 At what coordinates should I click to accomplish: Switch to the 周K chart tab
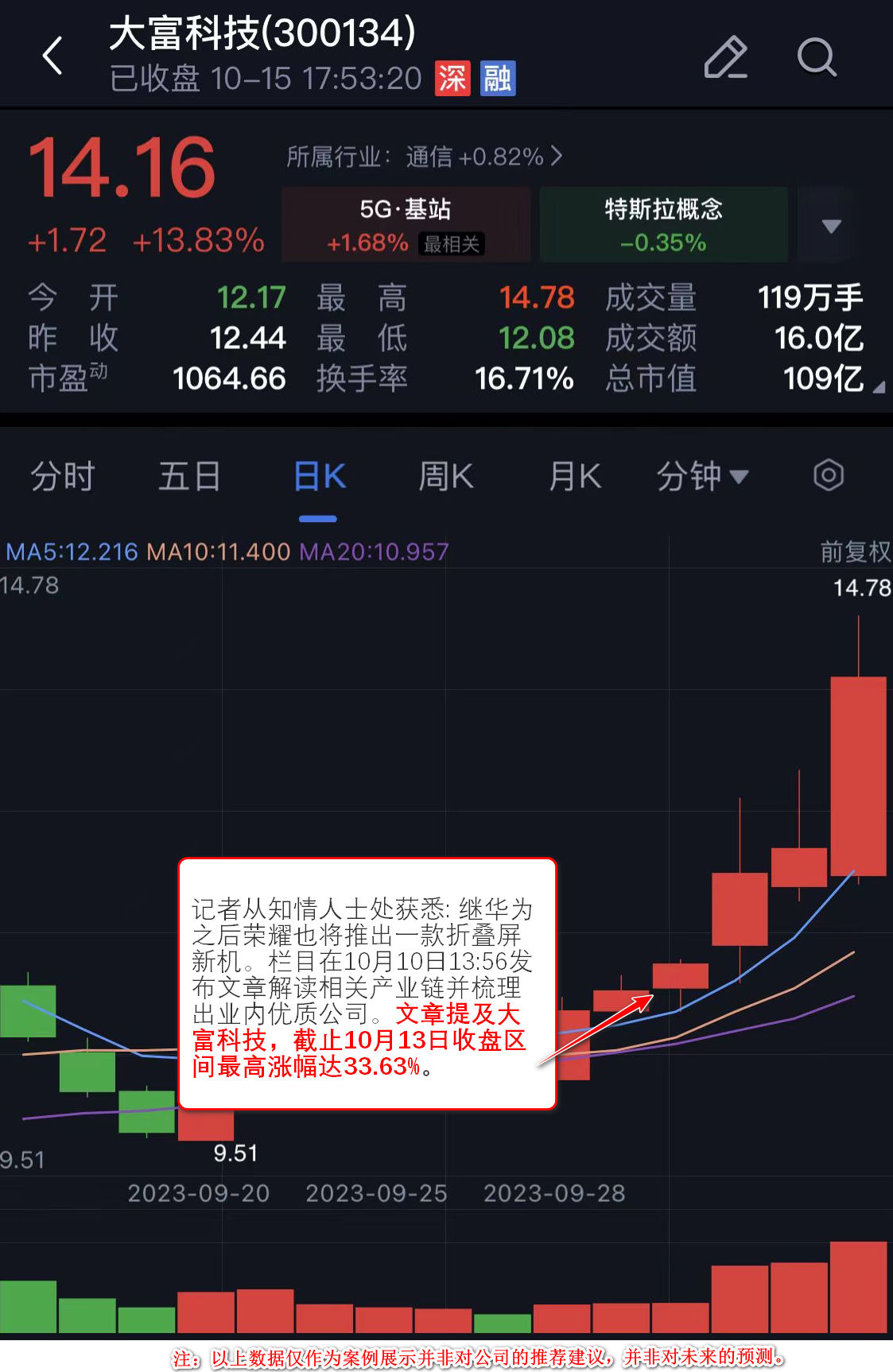coord(446,477)
